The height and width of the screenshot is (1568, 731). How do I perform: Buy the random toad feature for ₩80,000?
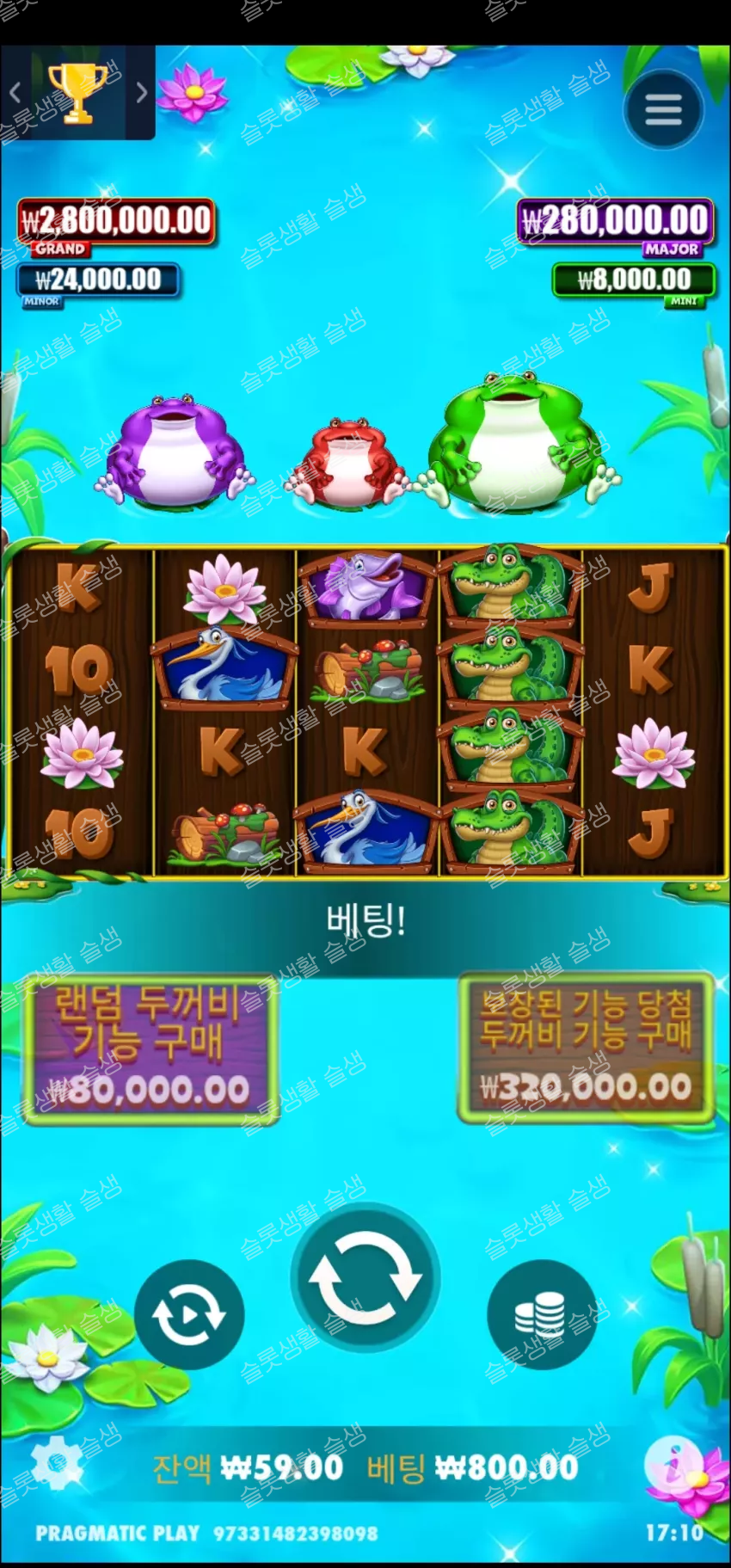(x=150, y=1048)
